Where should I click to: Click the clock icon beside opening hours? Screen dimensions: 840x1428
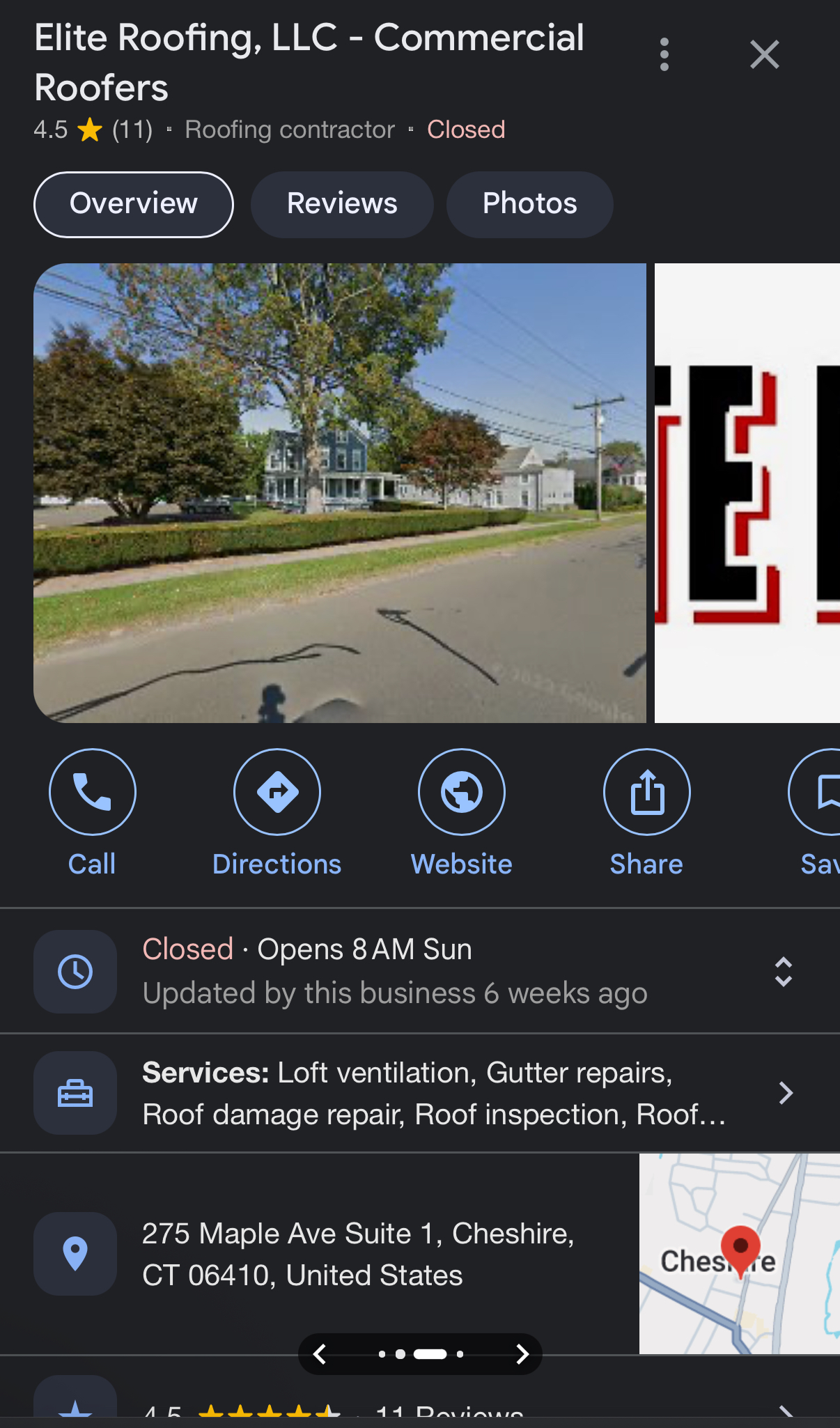[75, 971]
